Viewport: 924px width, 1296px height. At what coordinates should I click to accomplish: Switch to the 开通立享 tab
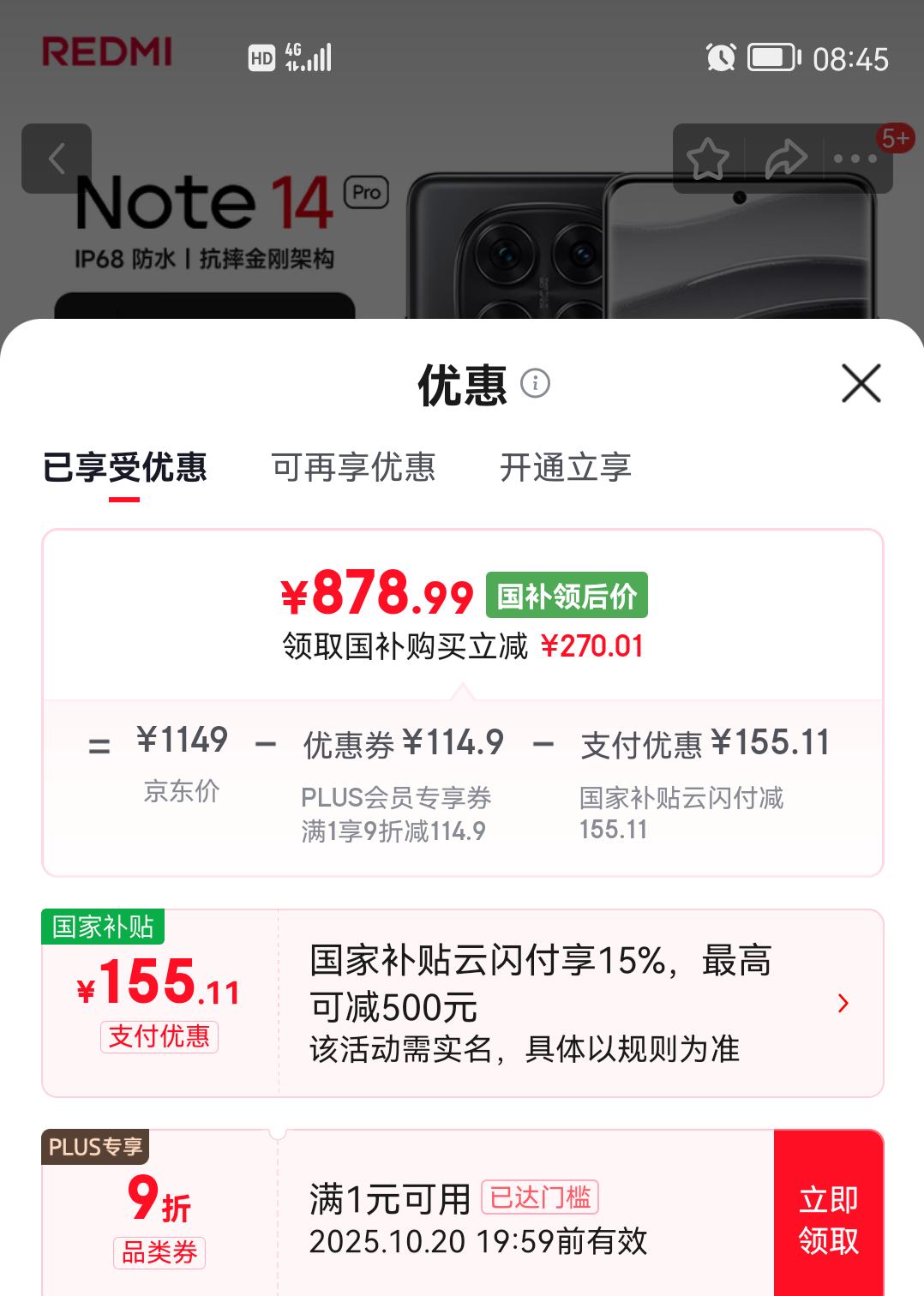(x=565, y=468)
